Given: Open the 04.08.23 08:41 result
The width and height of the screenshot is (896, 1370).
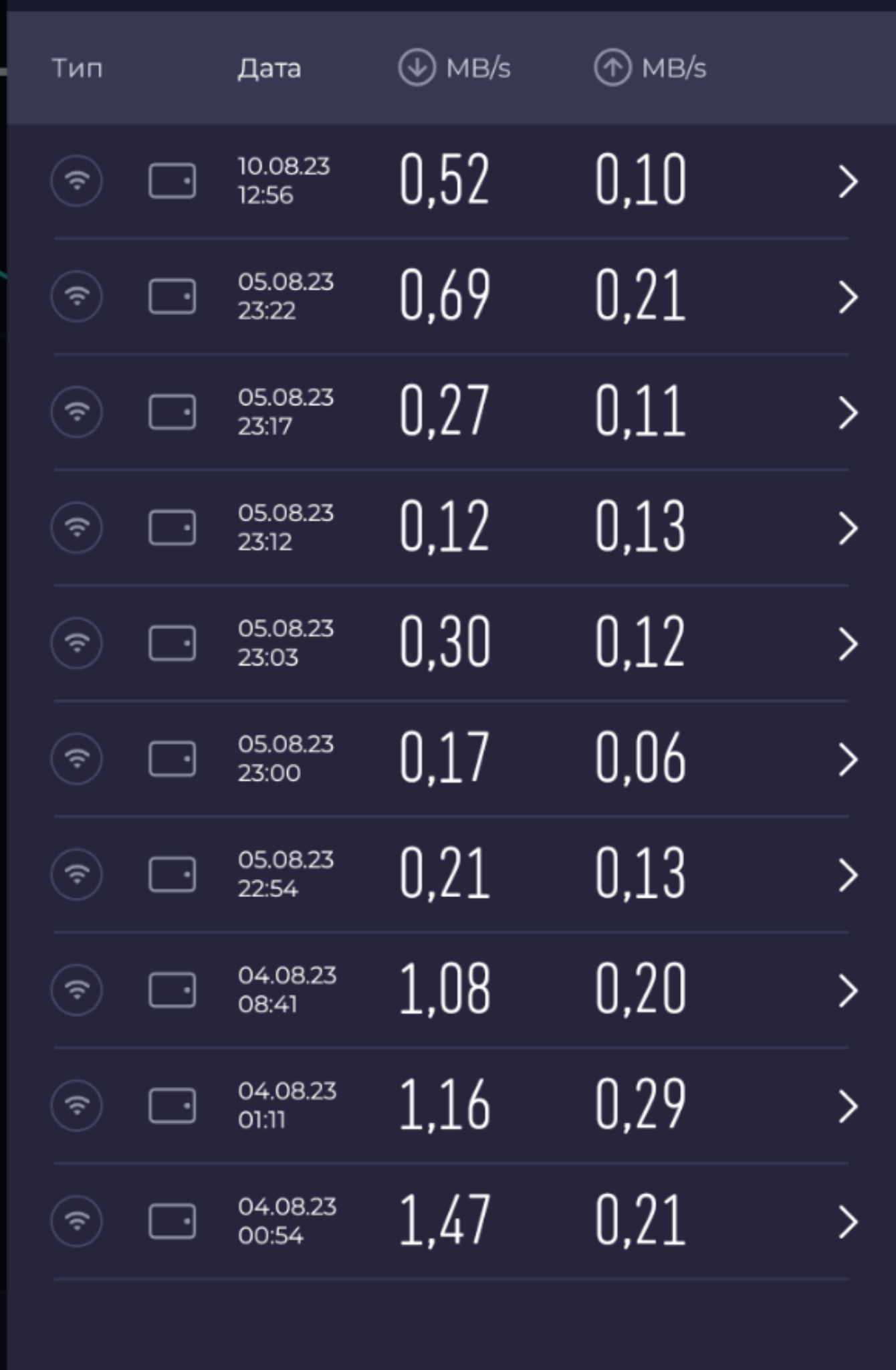Looking at the screenshot, I should tap(451, 990).
